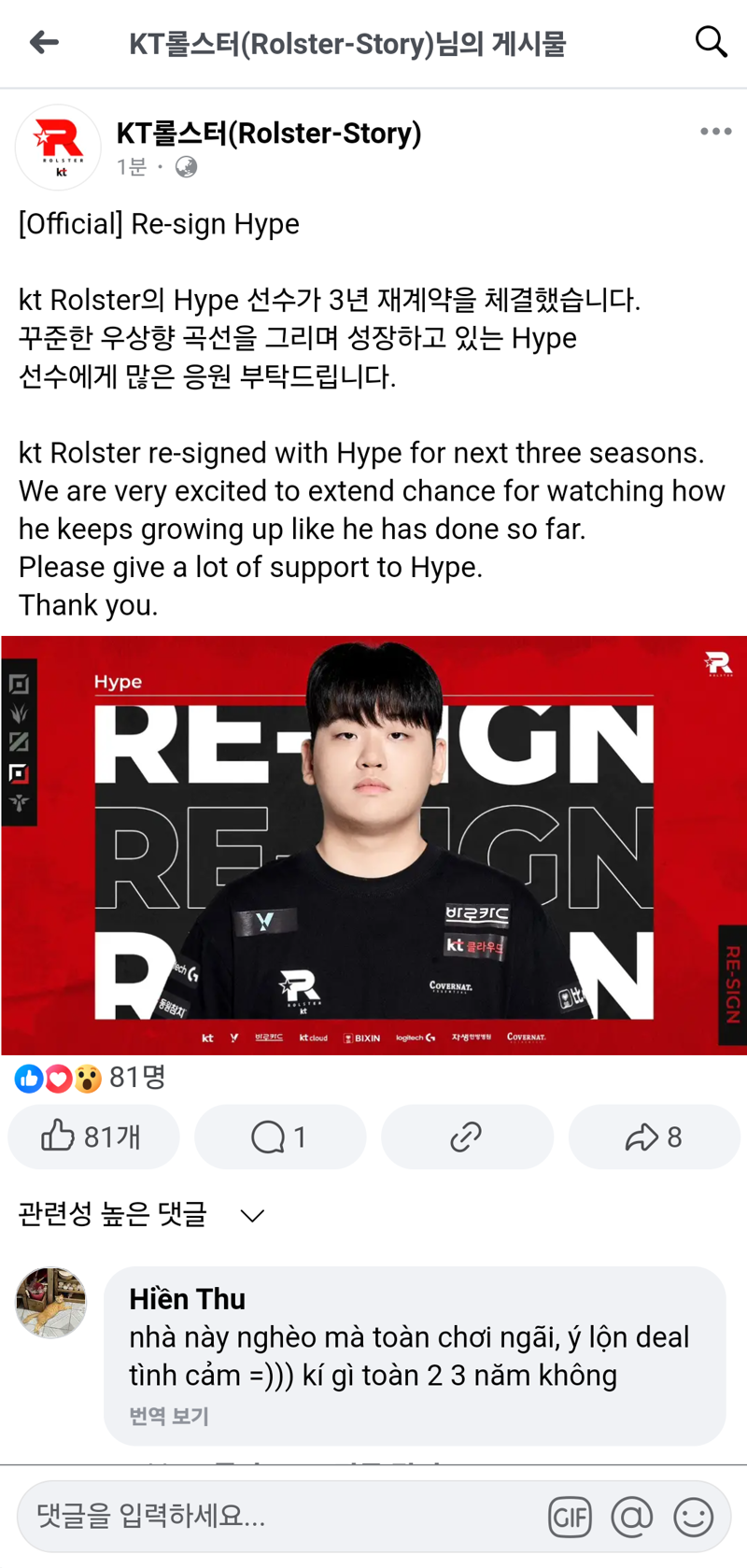
Task: Focus the 댓글을 입력하세요 comment field
Action: pyautogui.click(x=280, y=1516)
